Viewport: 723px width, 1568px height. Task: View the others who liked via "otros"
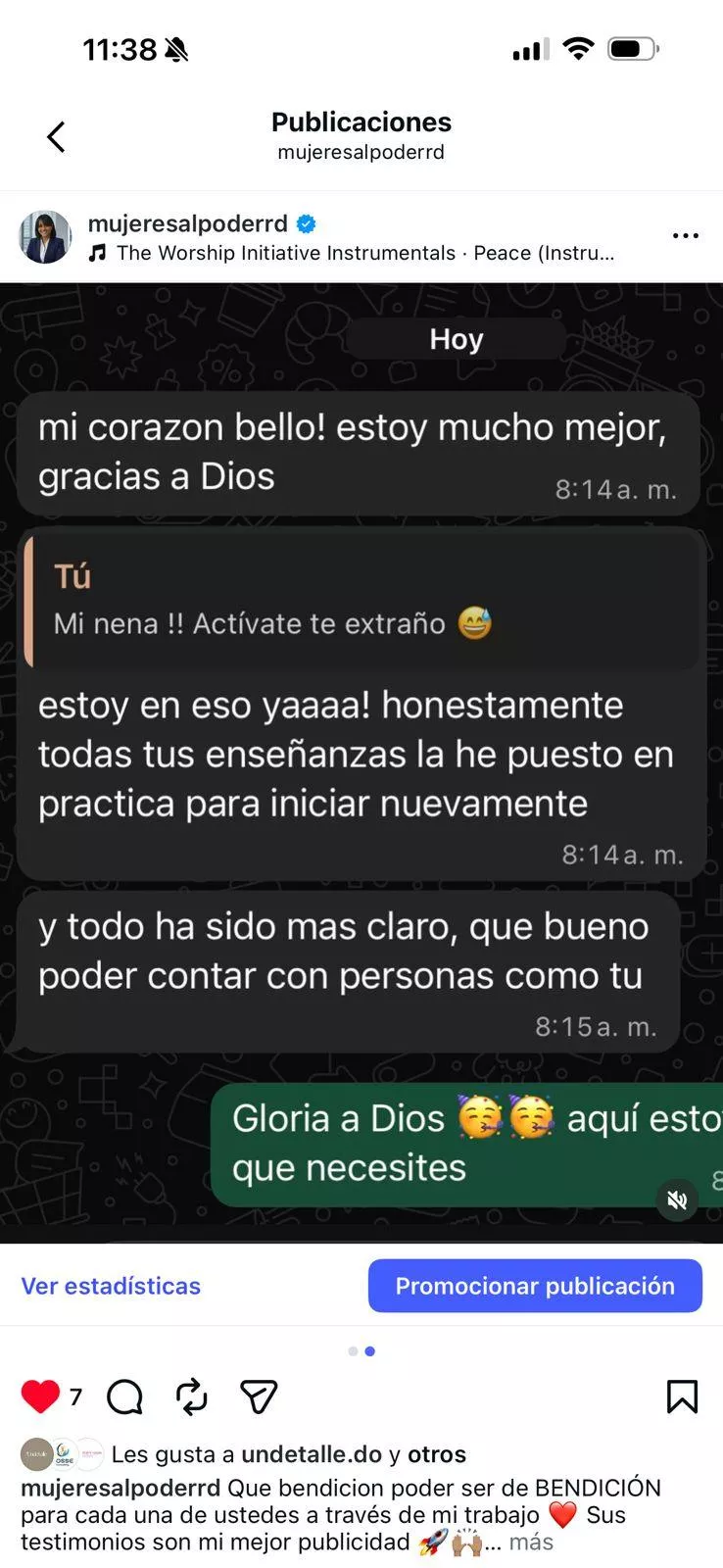tap(437, 1454)
